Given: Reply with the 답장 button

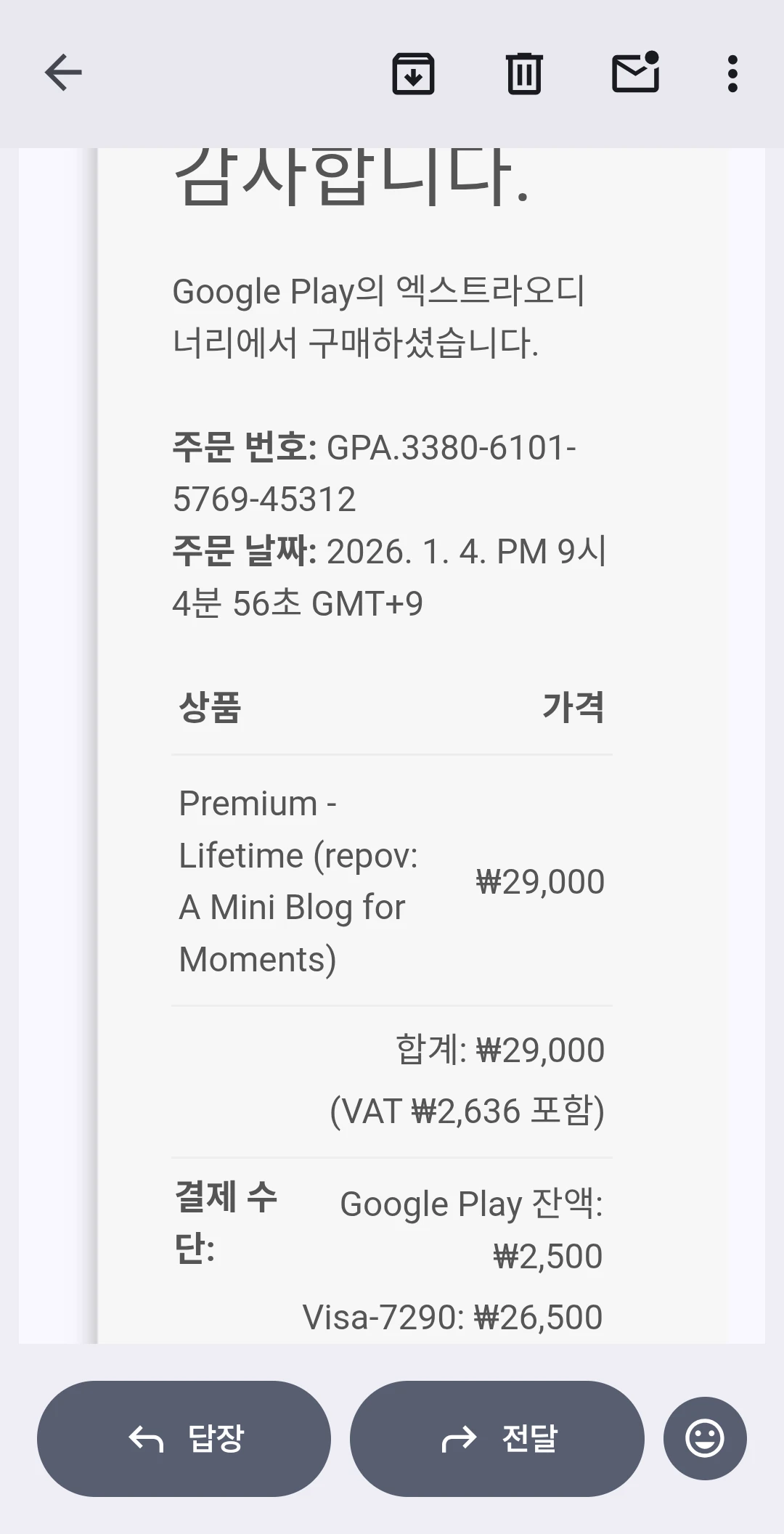Looking at the screenshot, I should [x=184, y=1438].
